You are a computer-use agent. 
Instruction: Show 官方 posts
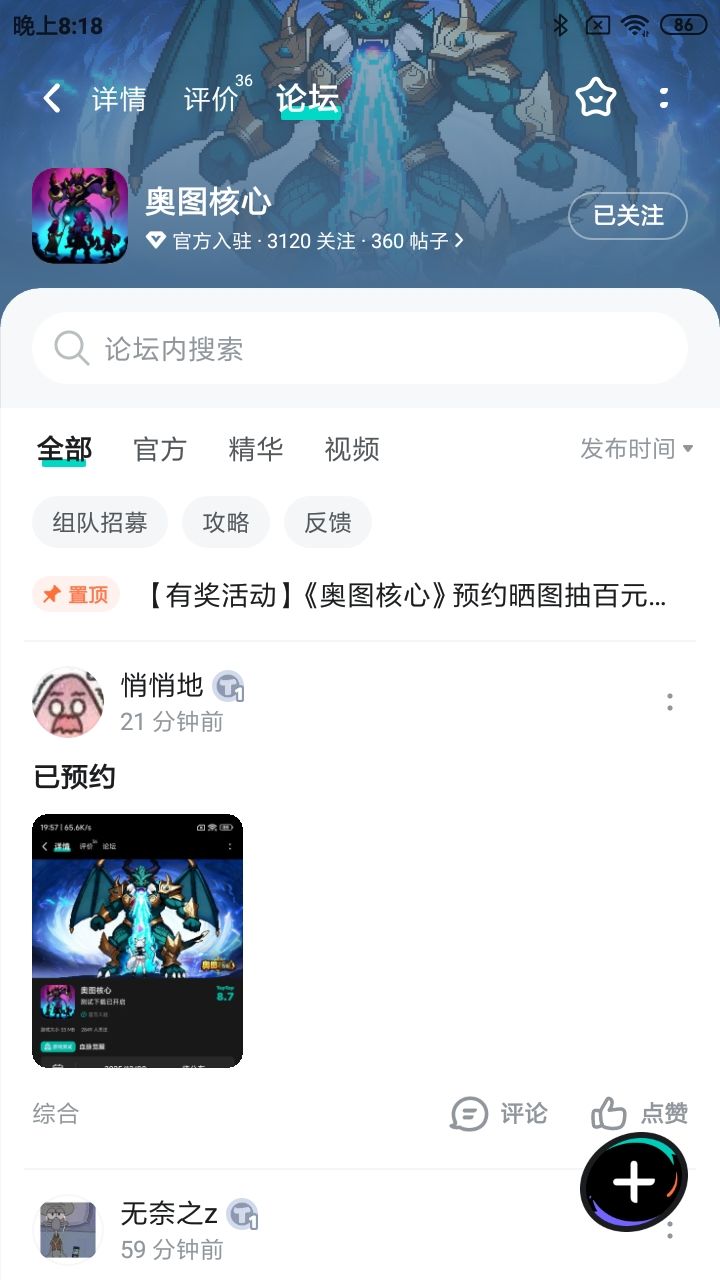coord(160,449)
